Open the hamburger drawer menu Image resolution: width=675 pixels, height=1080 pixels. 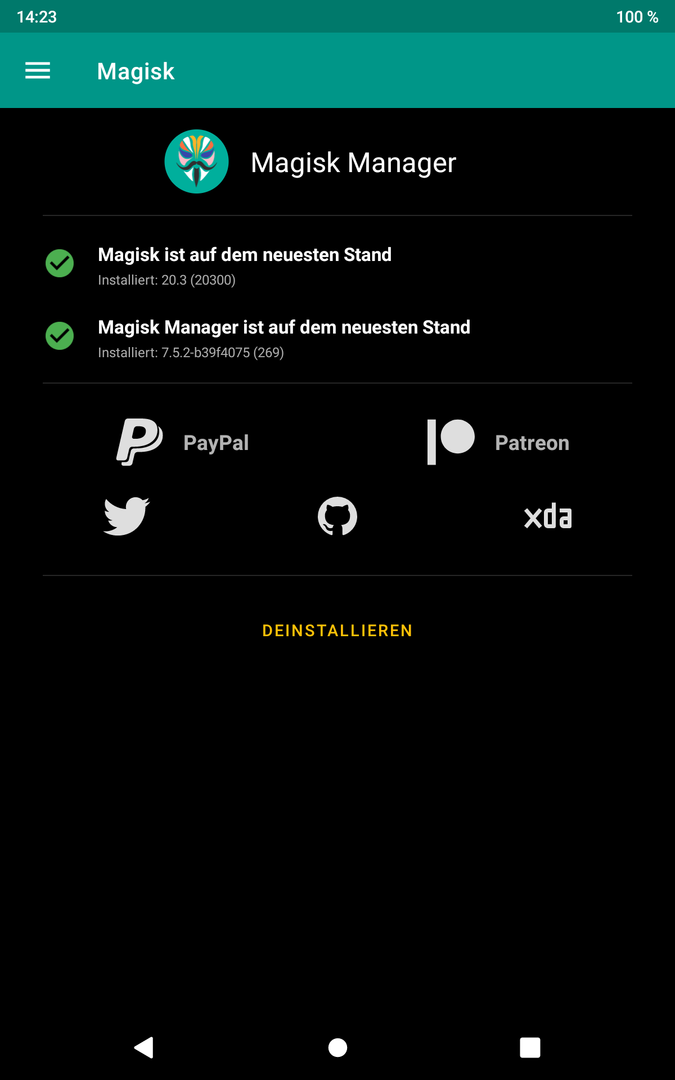[x=38, y=71]
